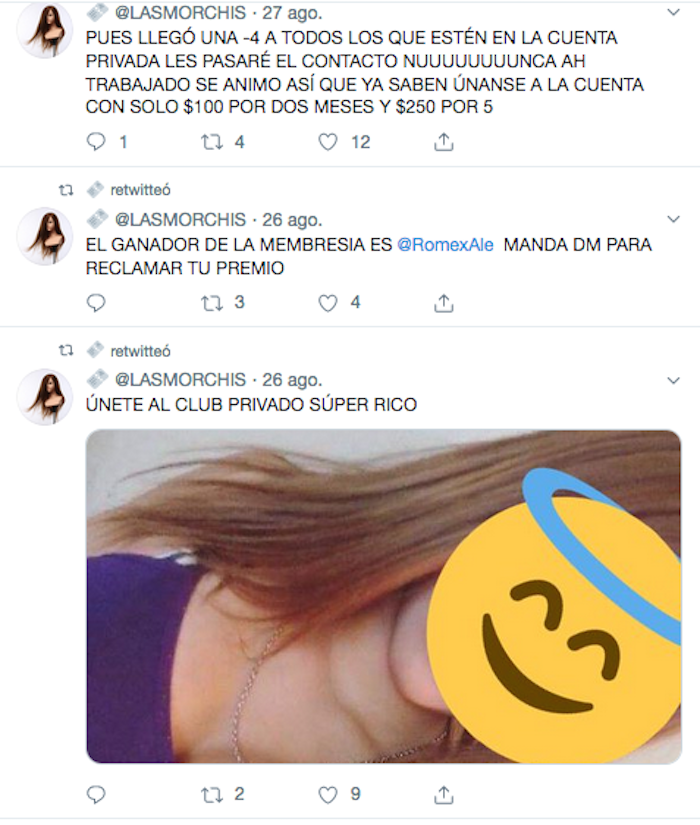The height and width of the screenshot is (825, 700).
Task: Share the 27 ago. tweet
Action: pos(444,142)
